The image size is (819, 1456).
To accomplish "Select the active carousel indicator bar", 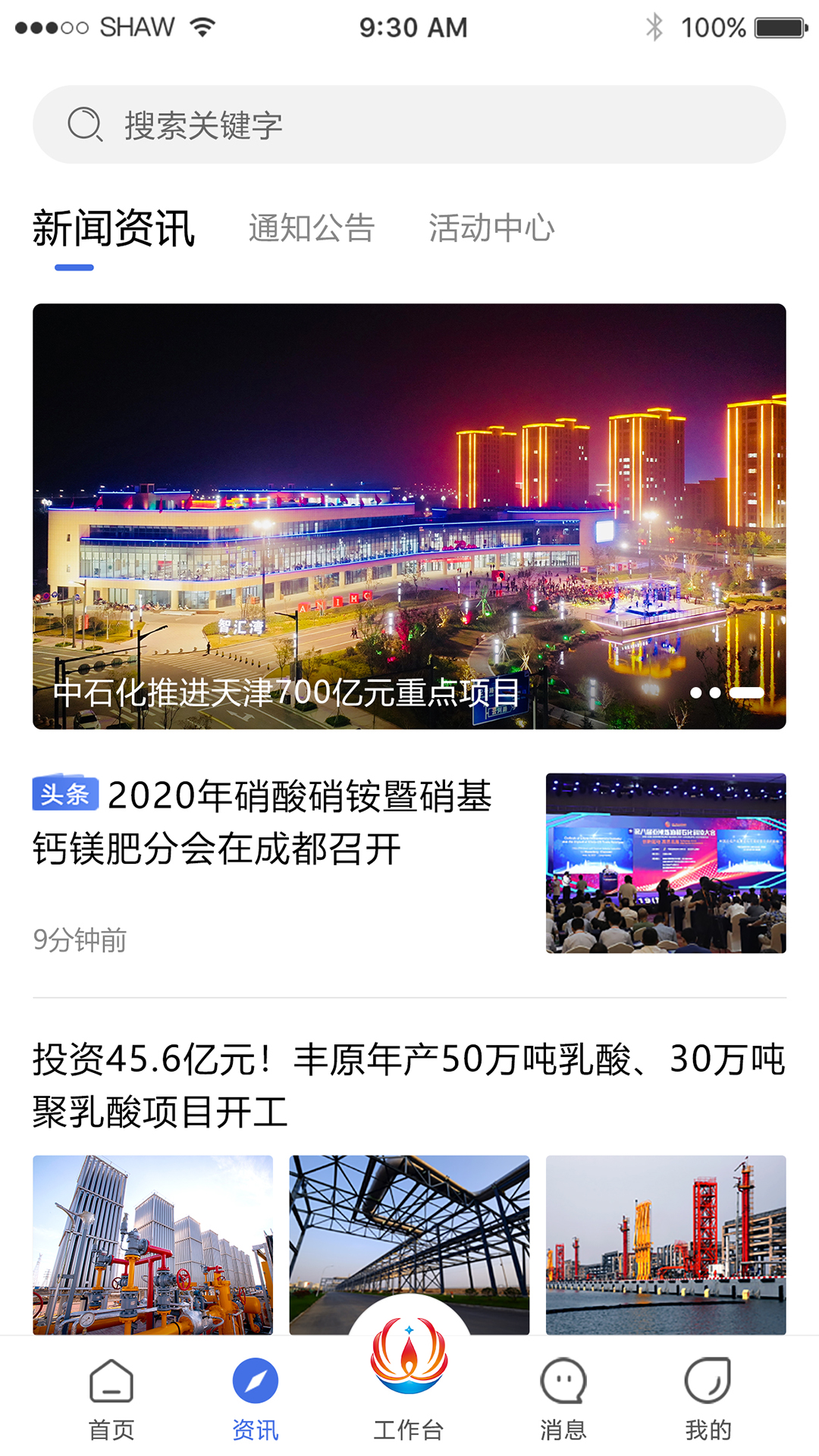I will pyautogui.click(x=747, y=692).
